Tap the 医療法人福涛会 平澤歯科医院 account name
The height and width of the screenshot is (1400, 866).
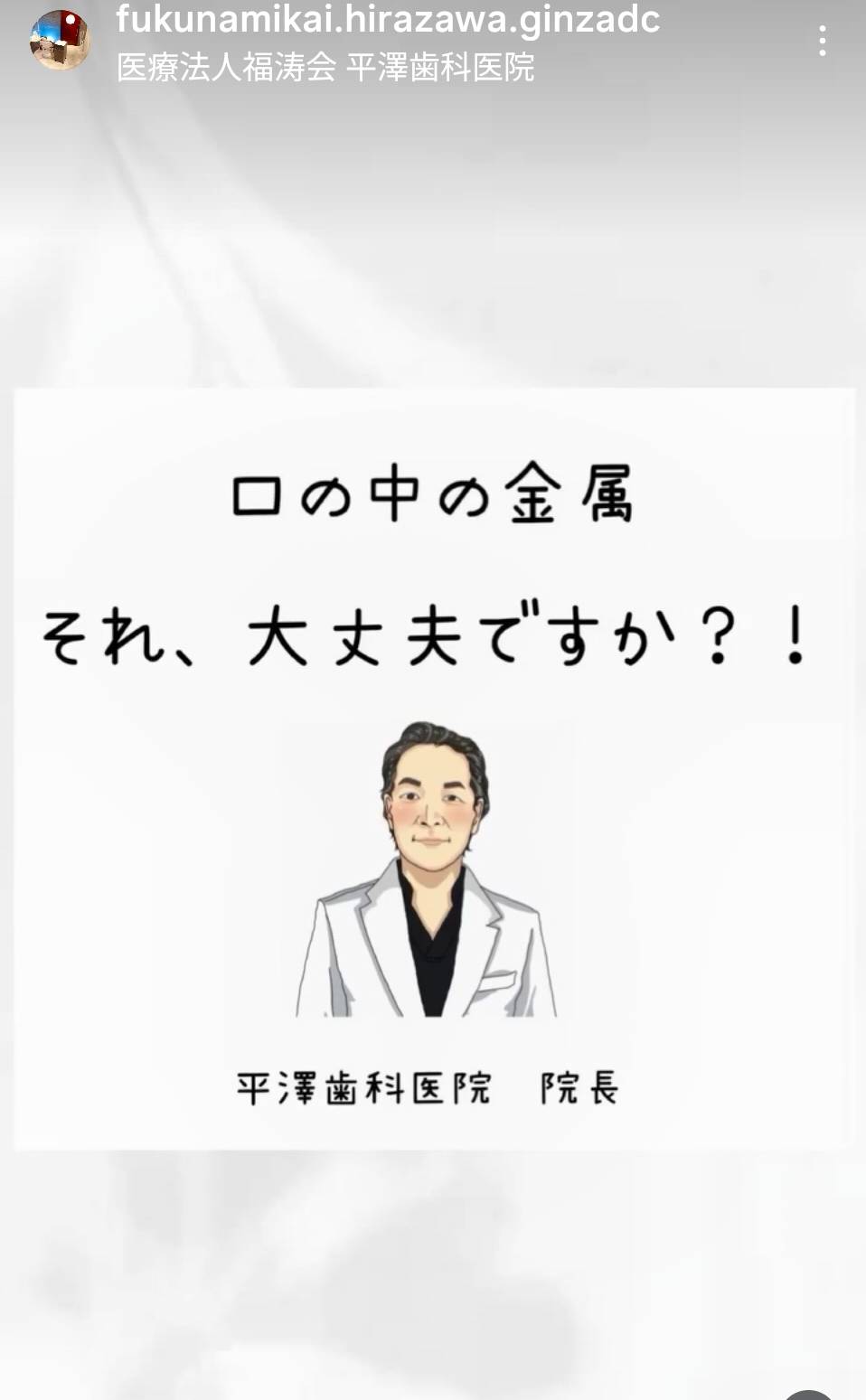[325, 64]
